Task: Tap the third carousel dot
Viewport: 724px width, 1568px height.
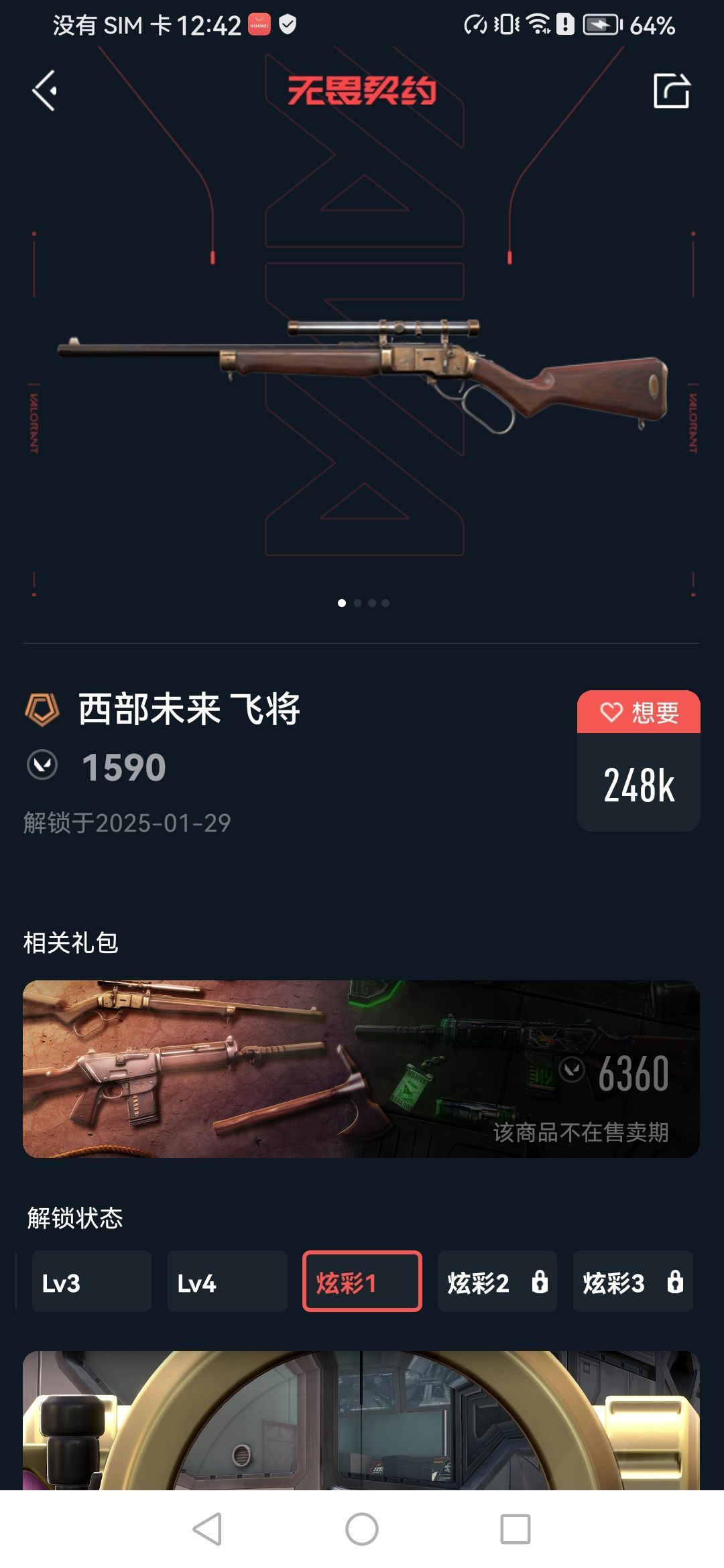Action: [x=371, y=603]
